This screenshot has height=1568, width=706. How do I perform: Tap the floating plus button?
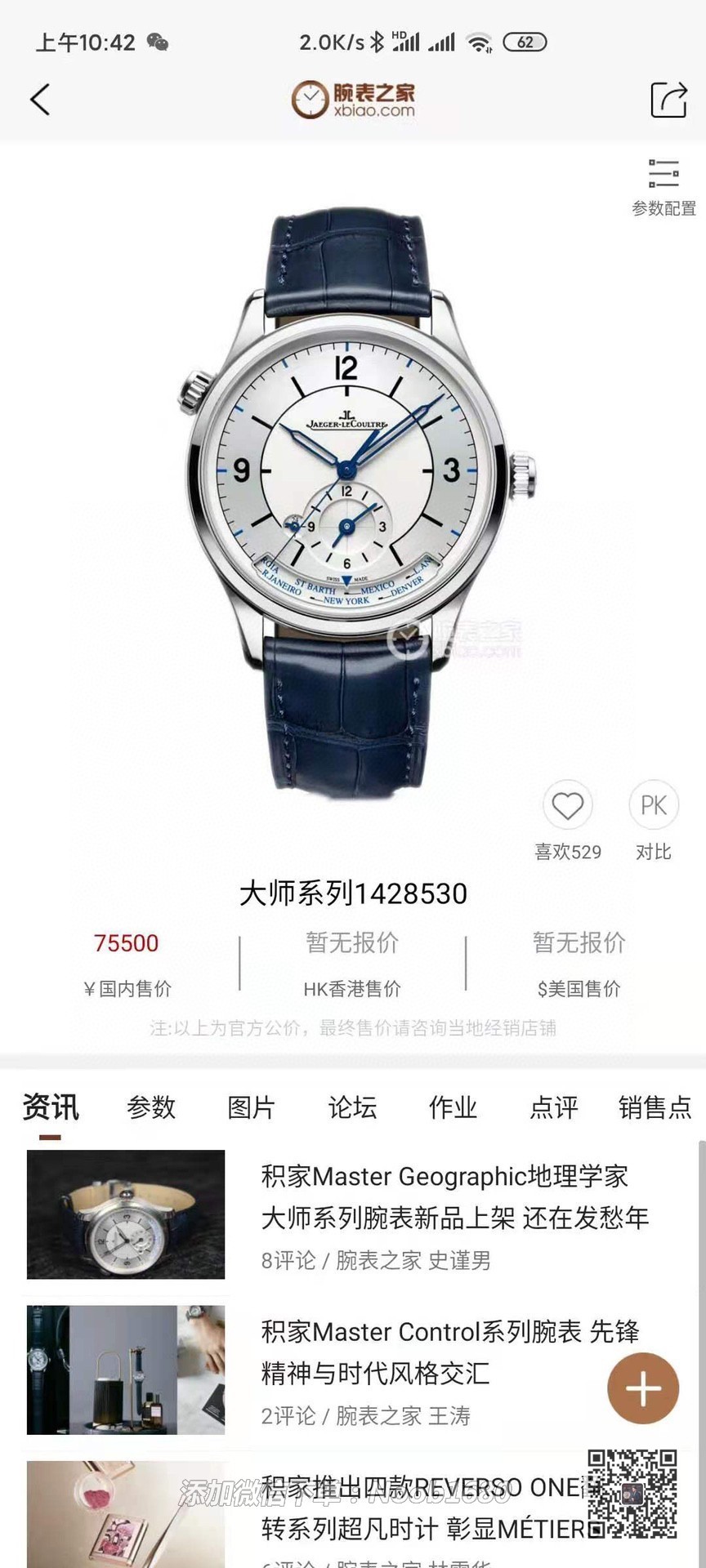643,1388
